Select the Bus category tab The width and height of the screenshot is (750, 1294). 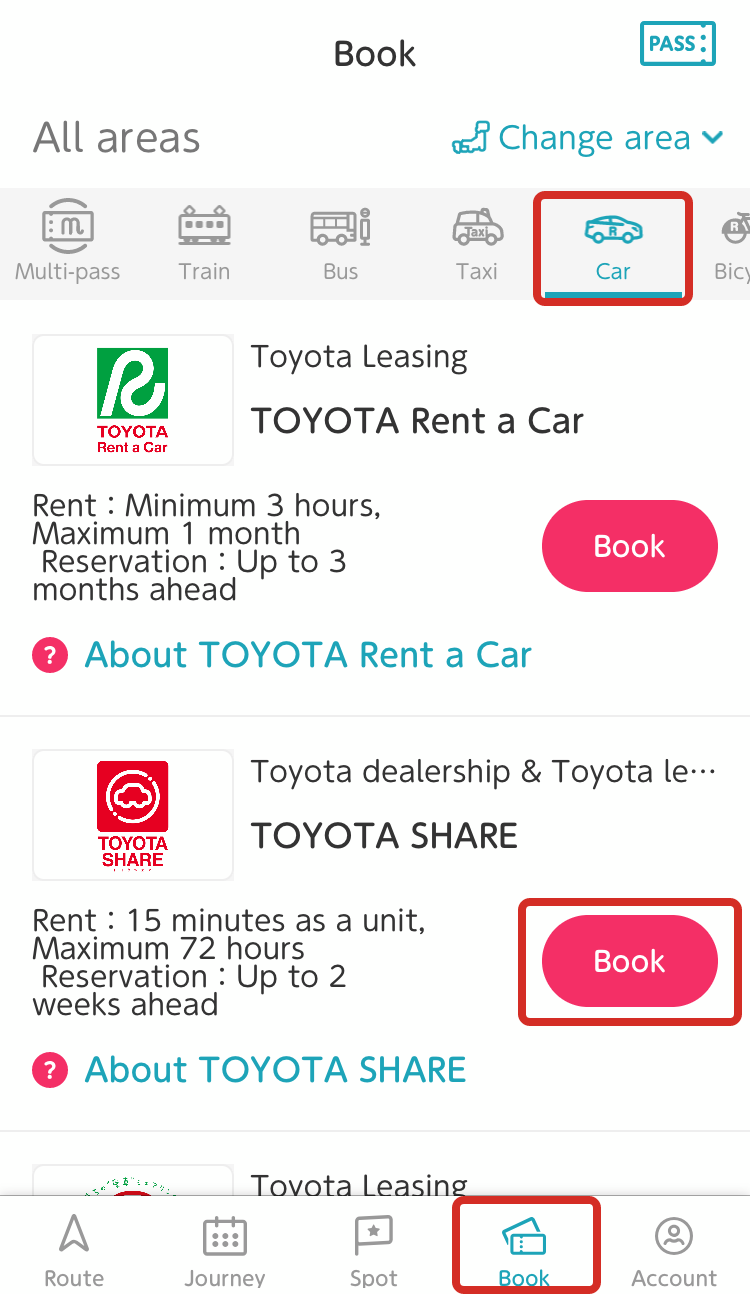340,244
